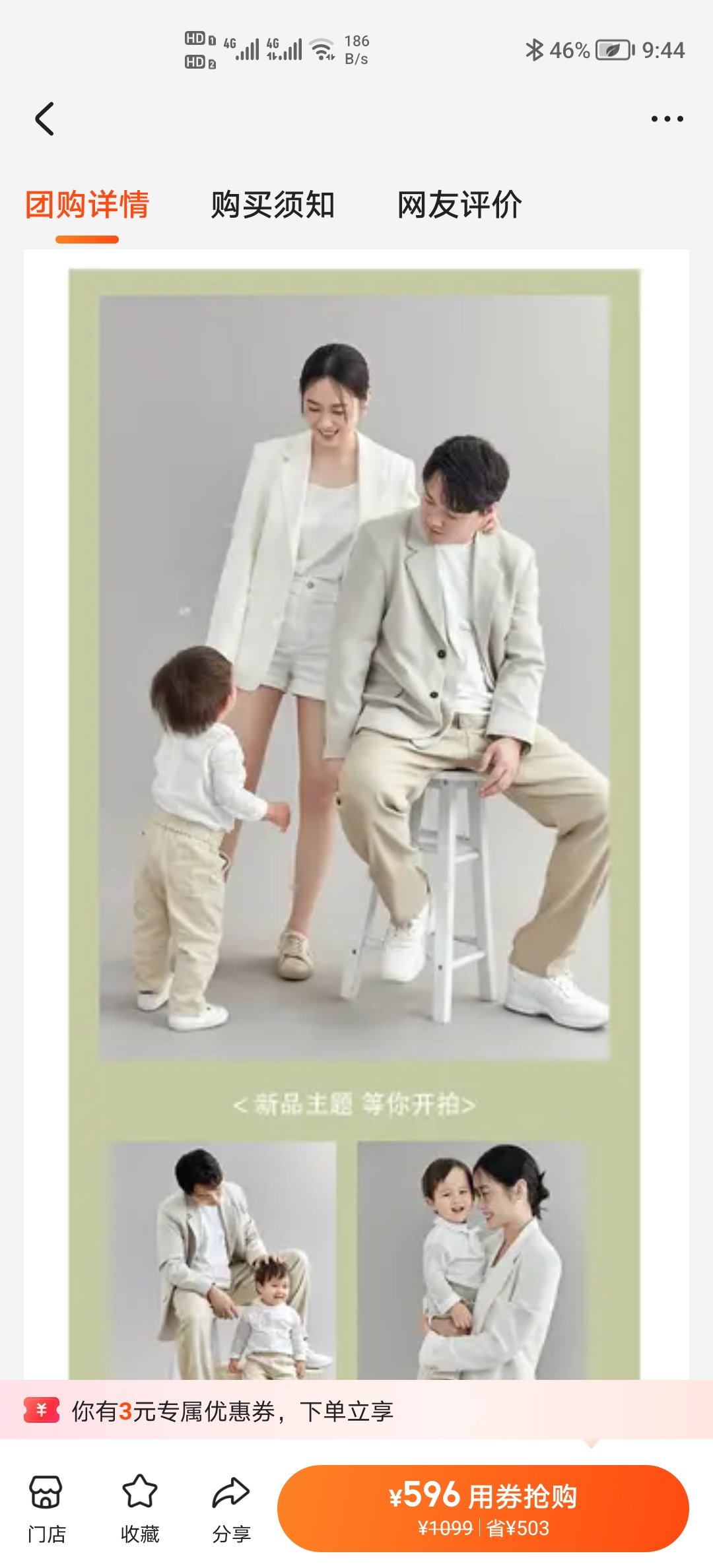Open the family photo detail image
Screen dimensions: 713x1568
(355, 680)
